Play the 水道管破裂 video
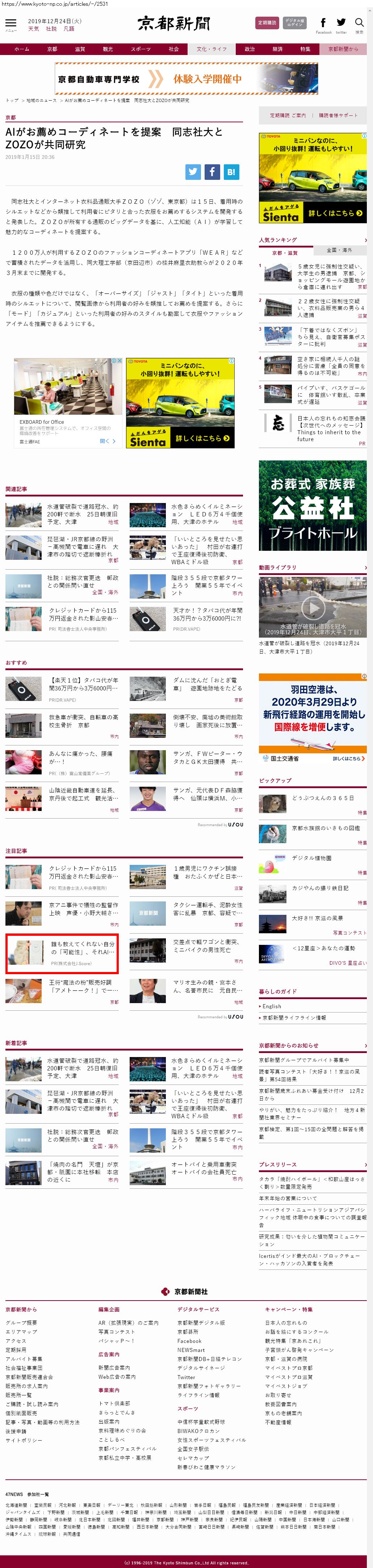 [x=313, y=607]
